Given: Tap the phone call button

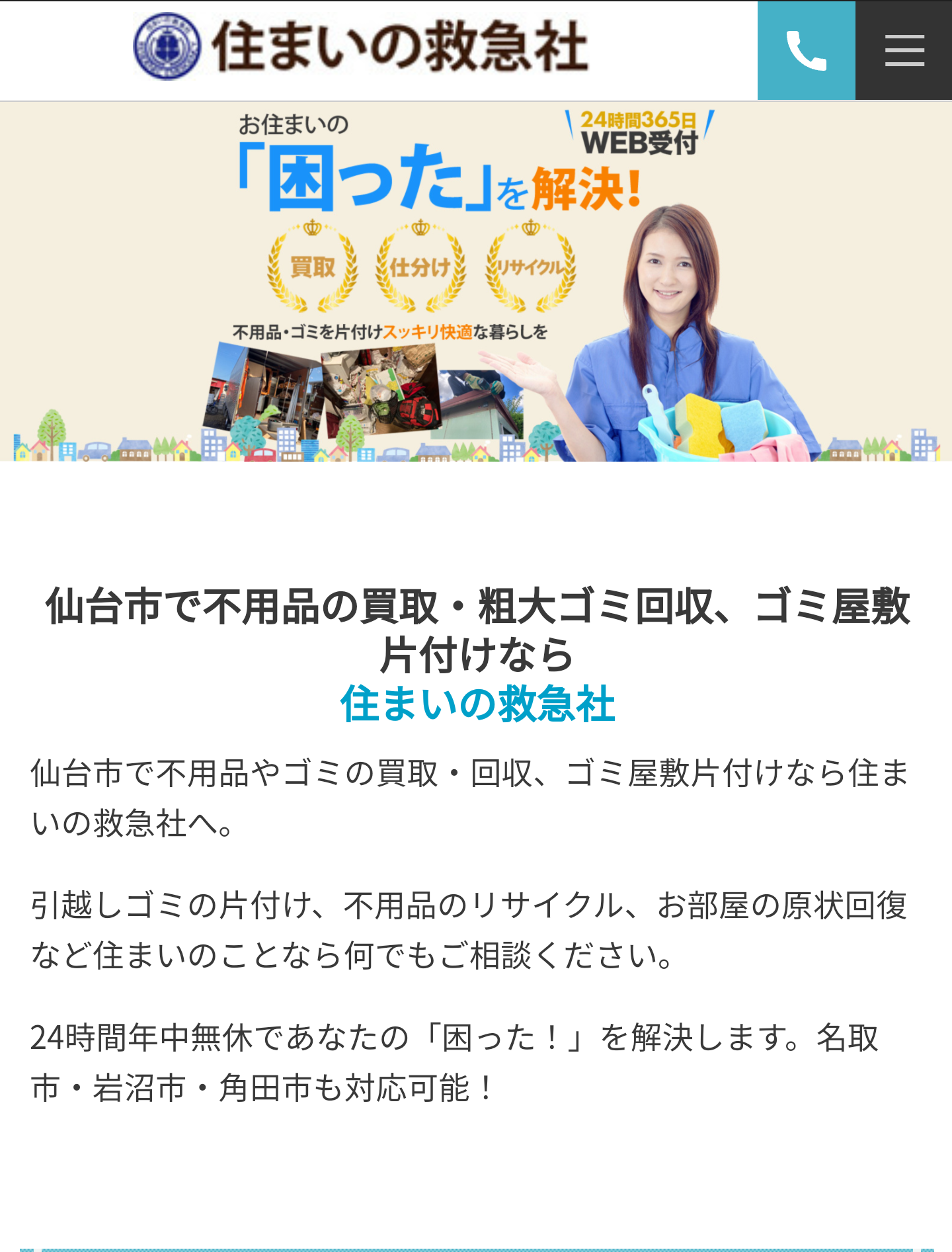Looking at the screenshot, I should pyautogui.click(x=806, y=51).
